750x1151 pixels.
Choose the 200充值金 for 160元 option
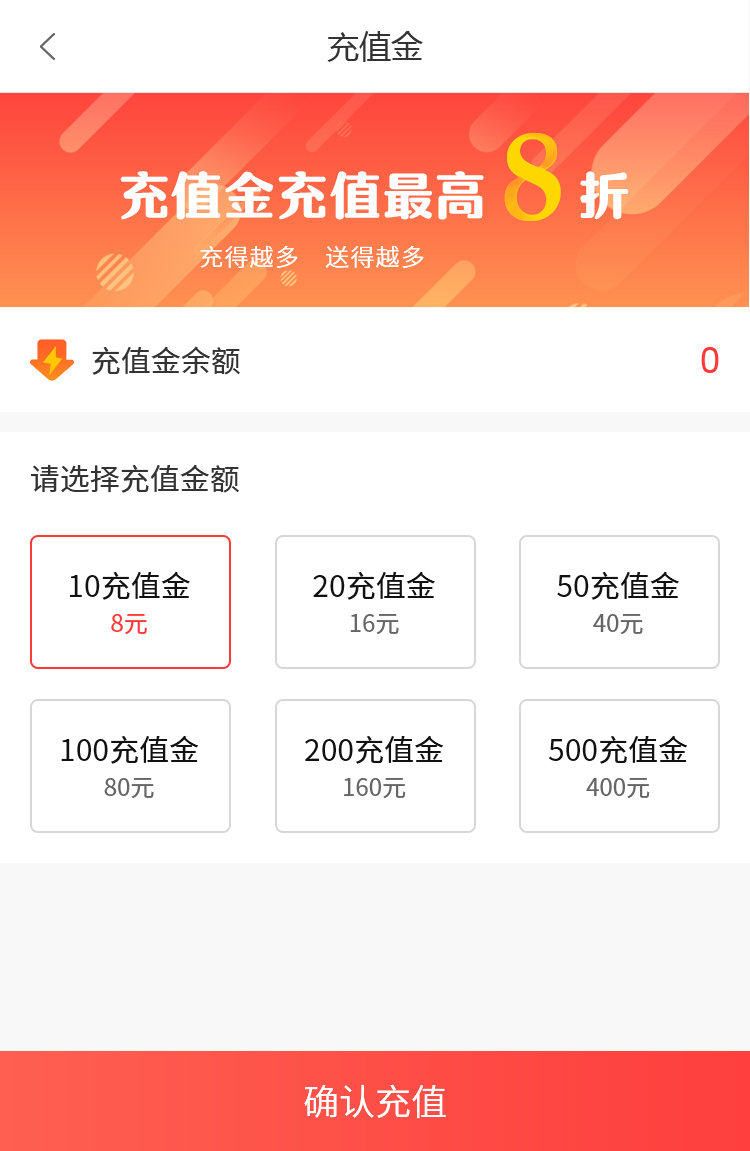(x=375, y=765)
